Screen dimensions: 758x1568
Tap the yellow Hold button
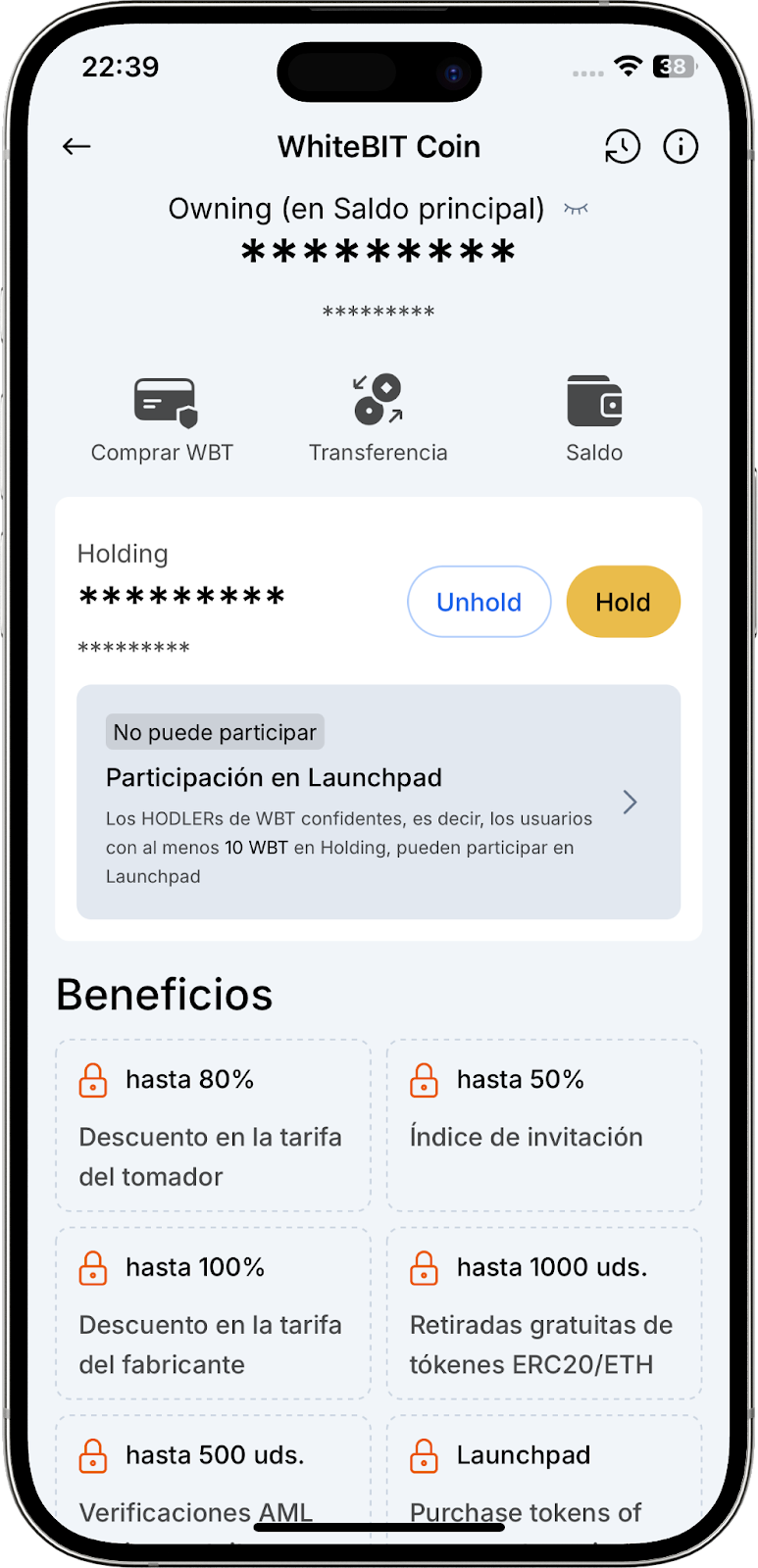tap(623, 602)
